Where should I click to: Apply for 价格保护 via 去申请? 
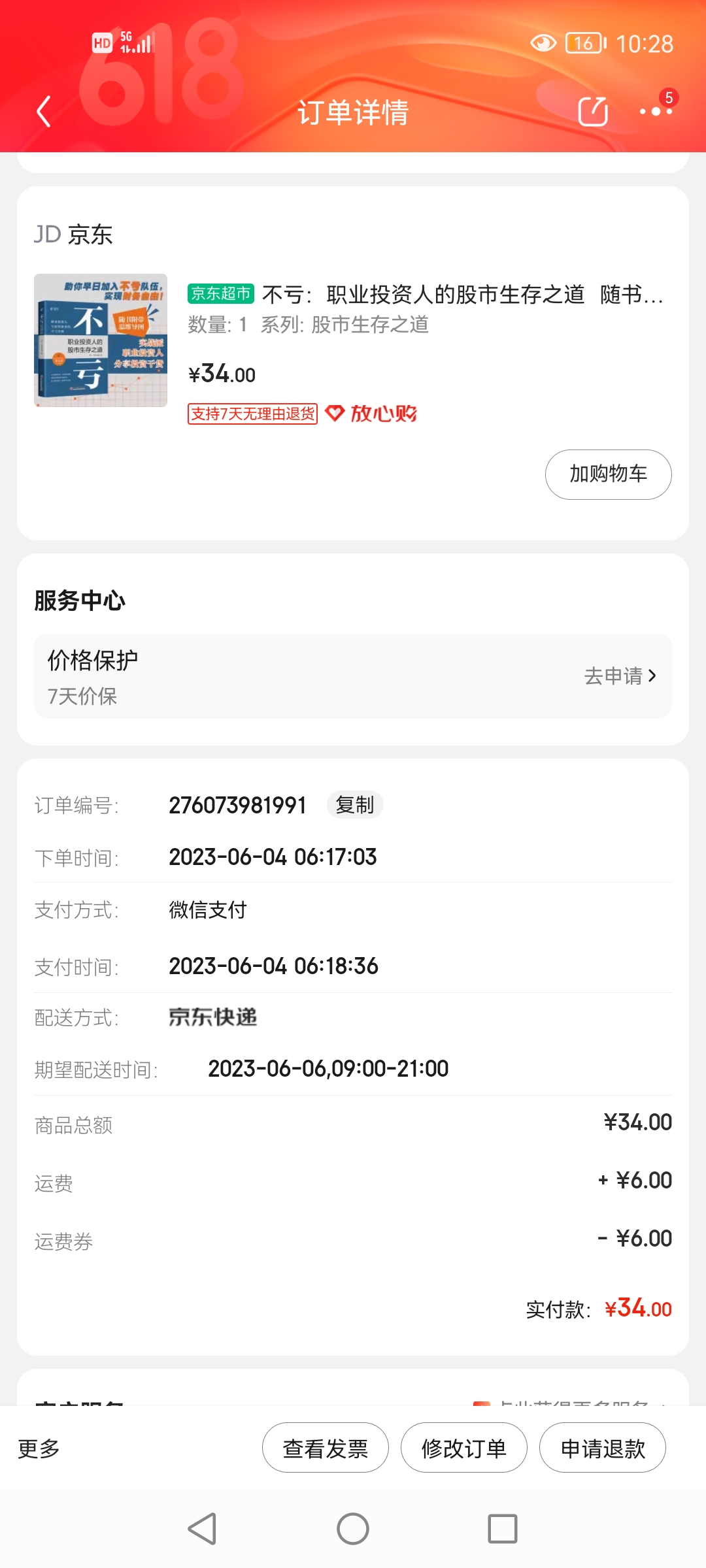point(619,676)
